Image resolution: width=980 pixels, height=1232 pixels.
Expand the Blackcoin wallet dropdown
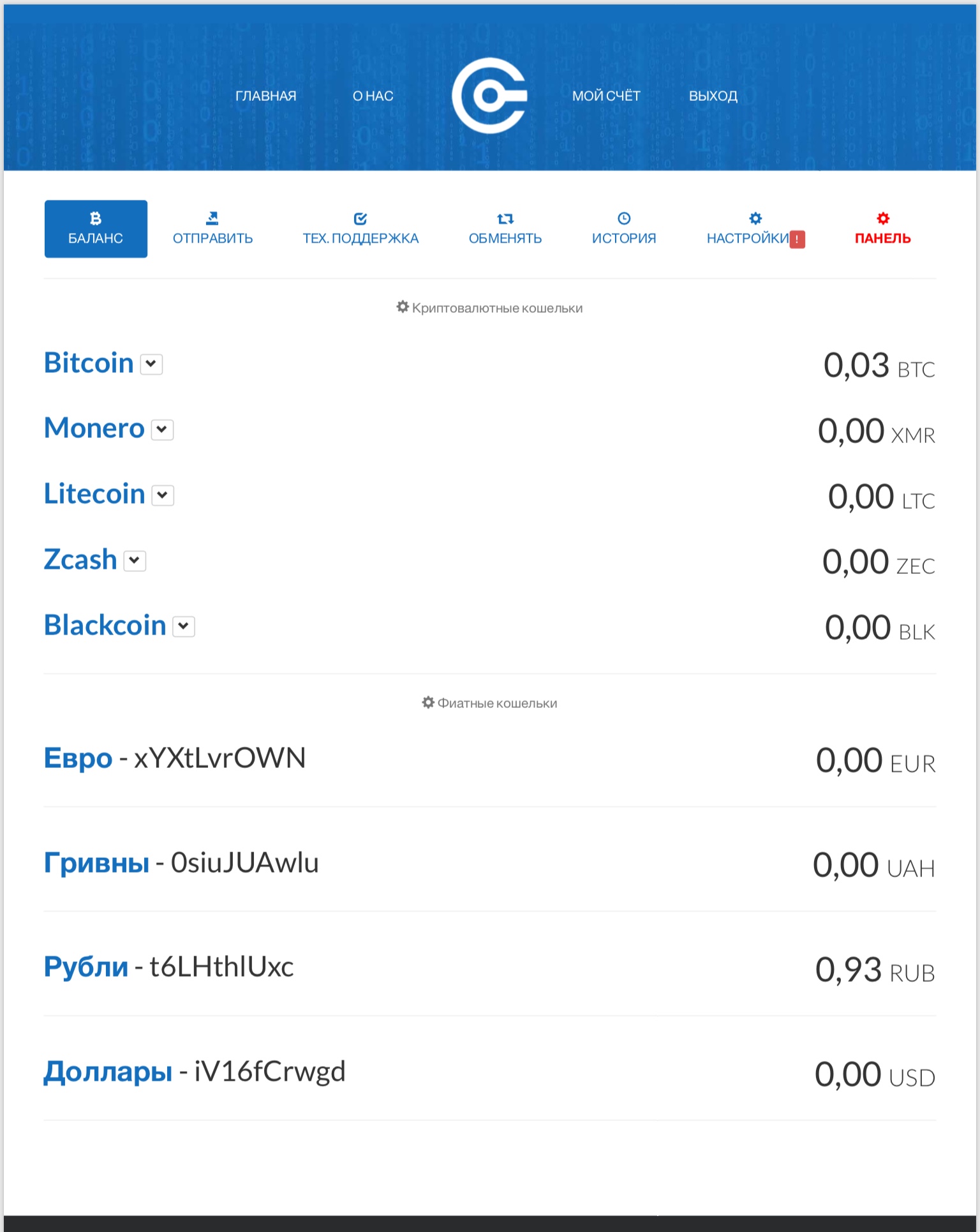pos(184,626)
